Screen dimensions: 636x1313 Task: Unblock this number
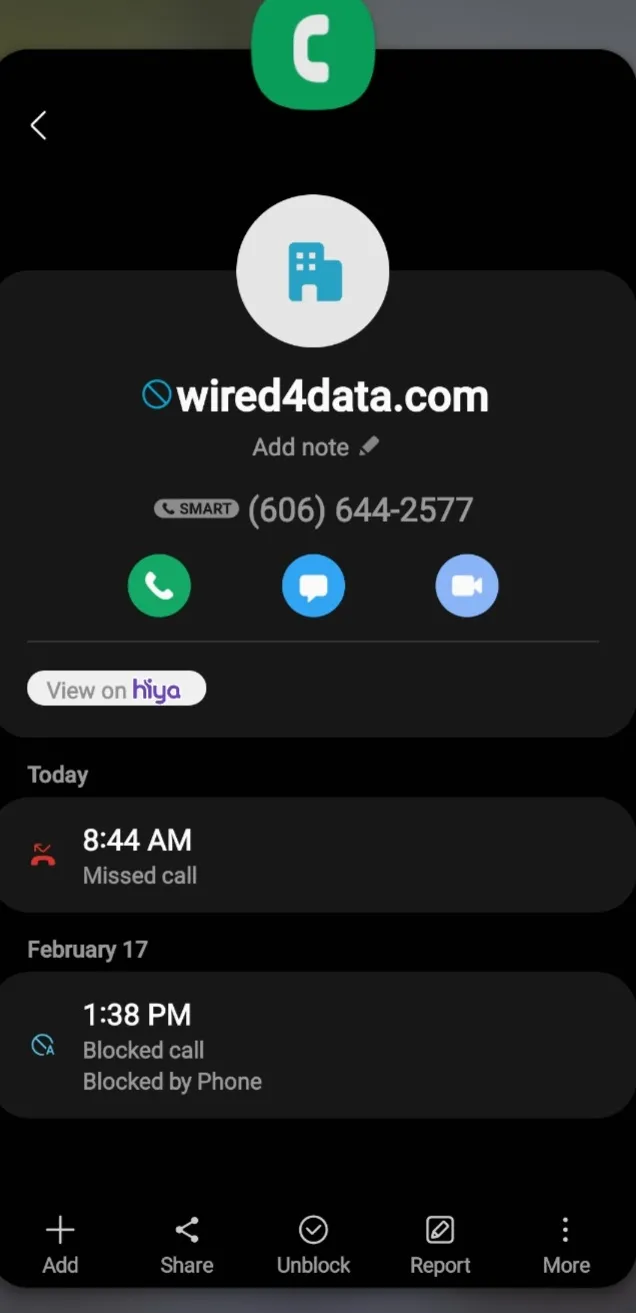pyautogui.click(x=313, y=1246)
